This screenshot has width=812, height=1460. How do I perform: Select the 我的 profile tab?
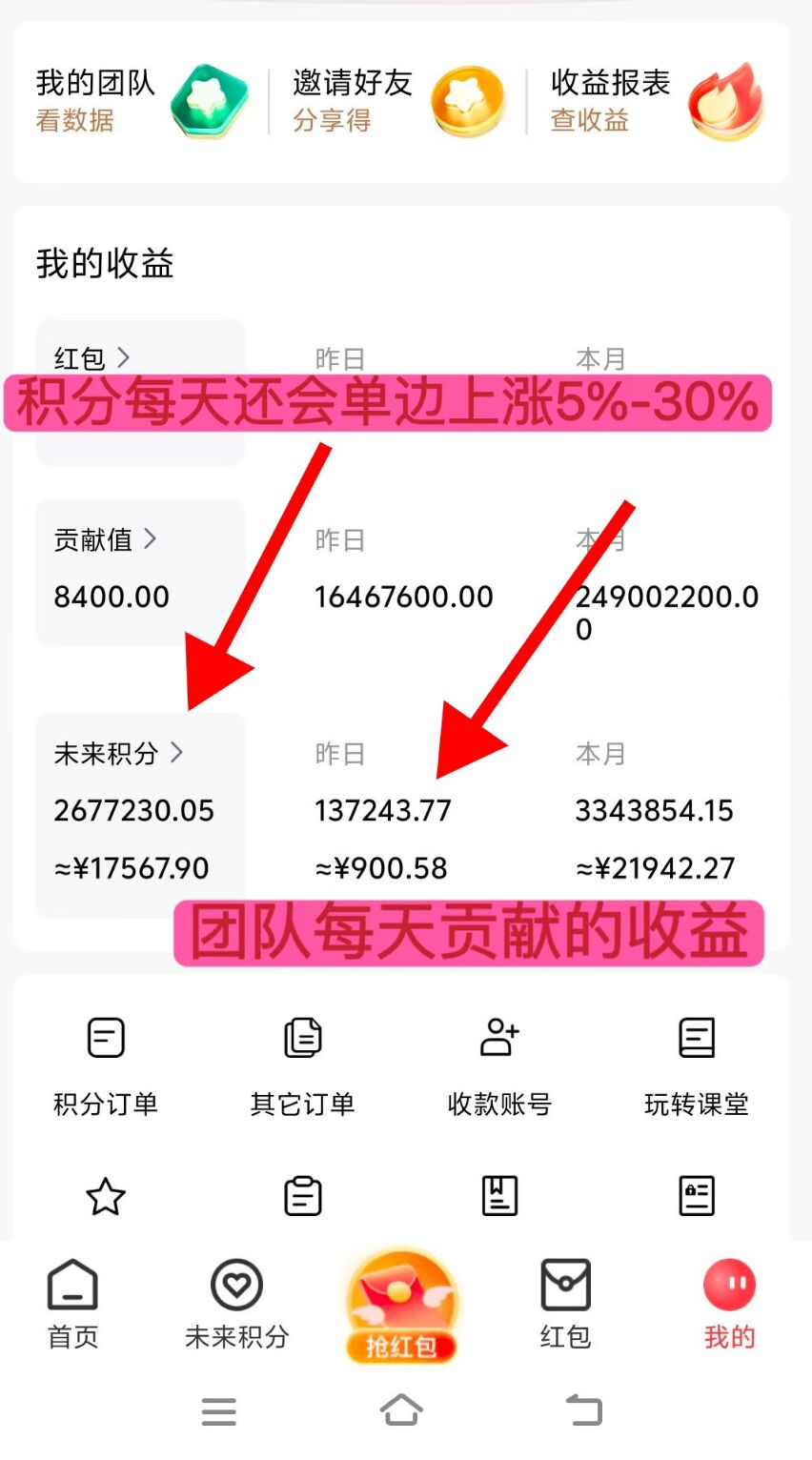729,1304
